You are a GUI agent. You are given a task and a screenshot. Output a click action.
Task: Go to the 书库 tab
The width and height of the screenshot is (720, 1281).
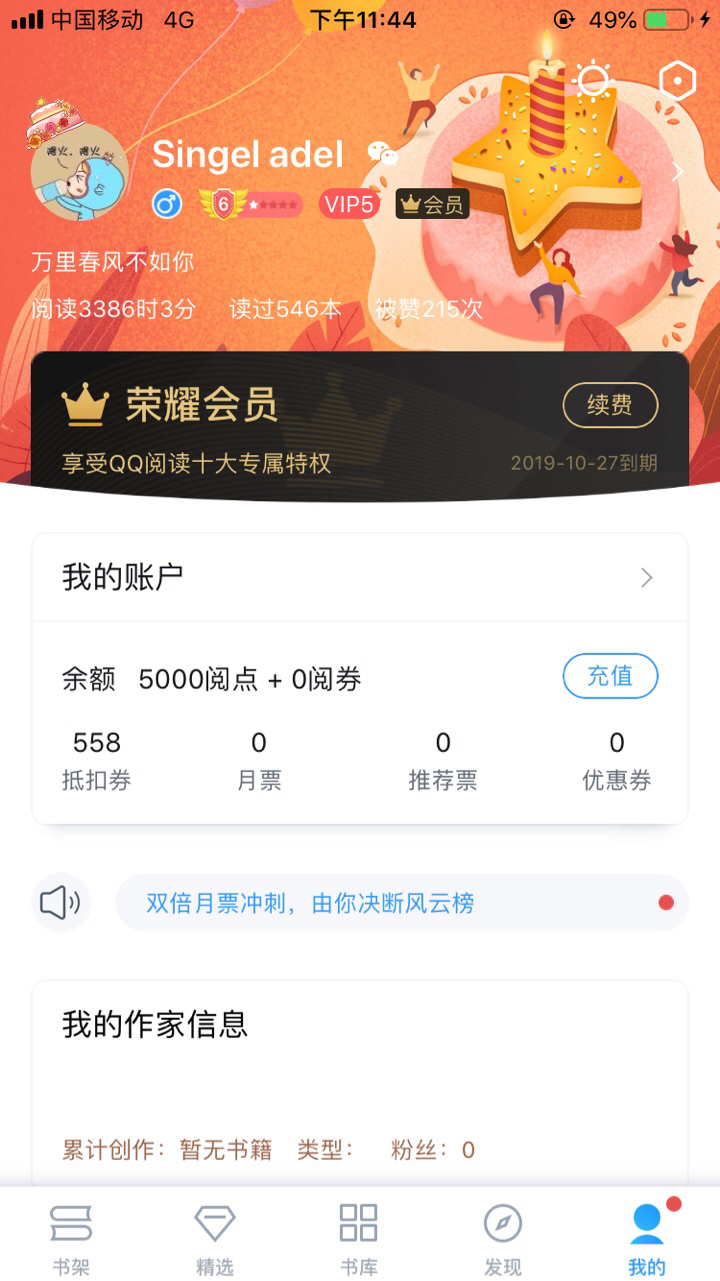359,1240
